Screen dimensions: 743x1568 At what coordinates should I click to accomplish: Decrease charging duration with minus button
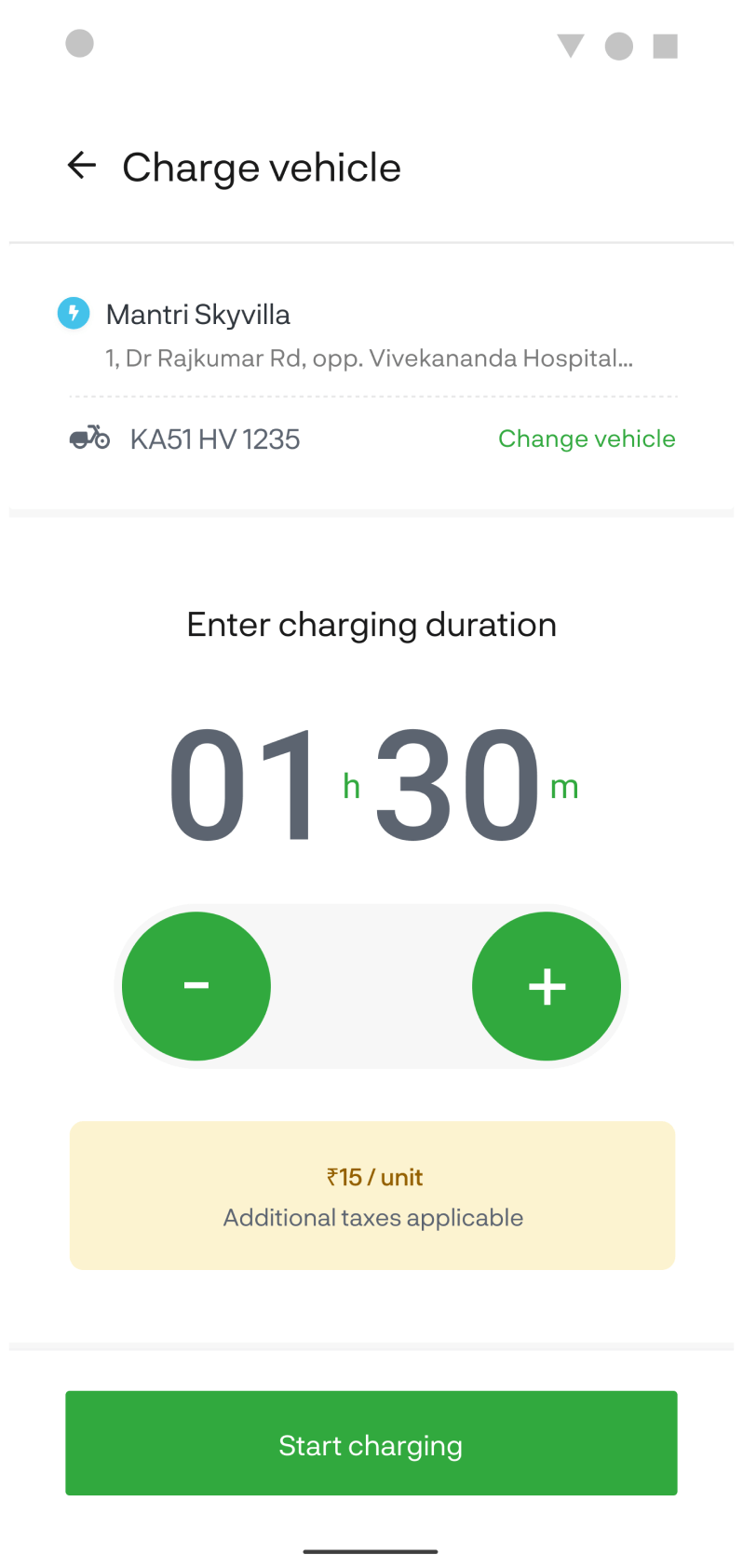(196, 986)
